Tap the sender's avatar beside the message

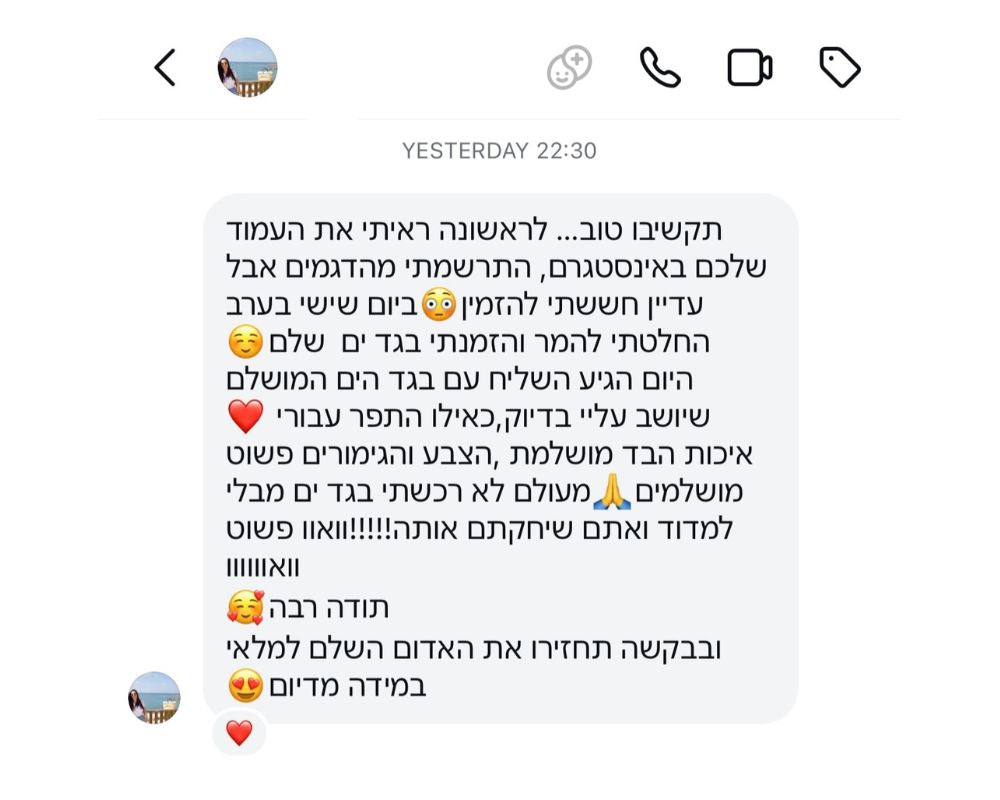[154, 697]
